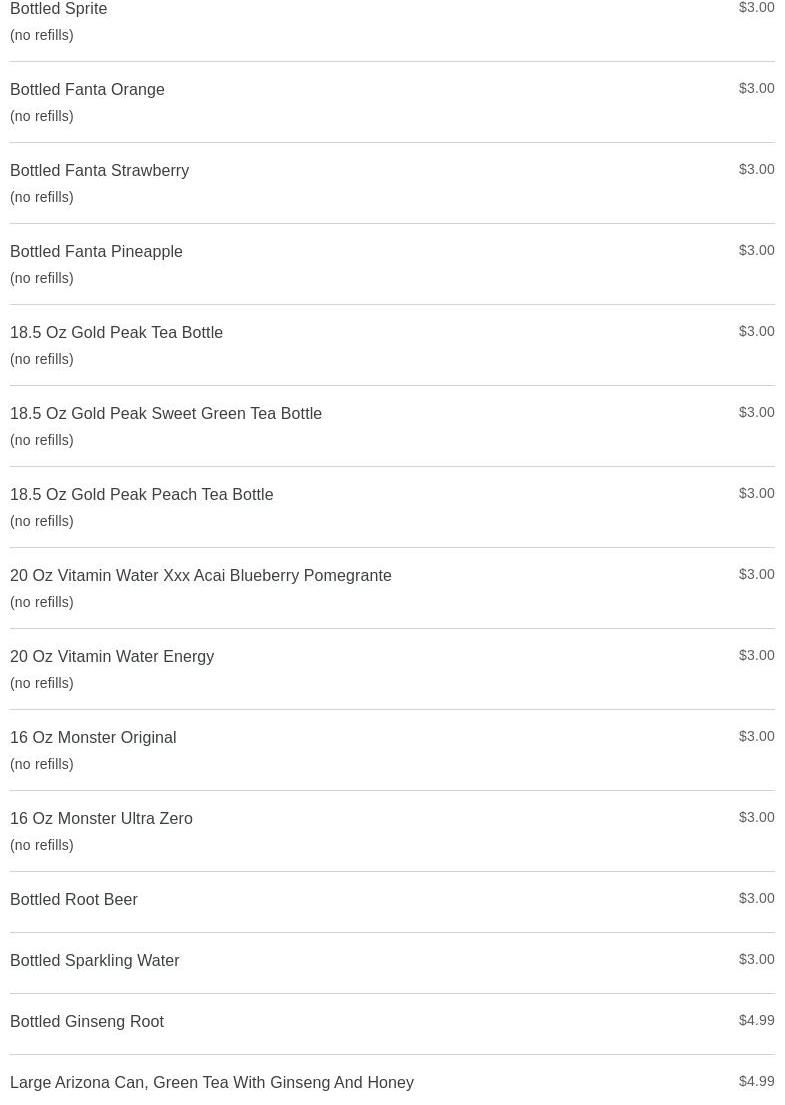This screenshot has width=785, height=1105.
Task: Select Bottled Root Beer
Action: 74,900
